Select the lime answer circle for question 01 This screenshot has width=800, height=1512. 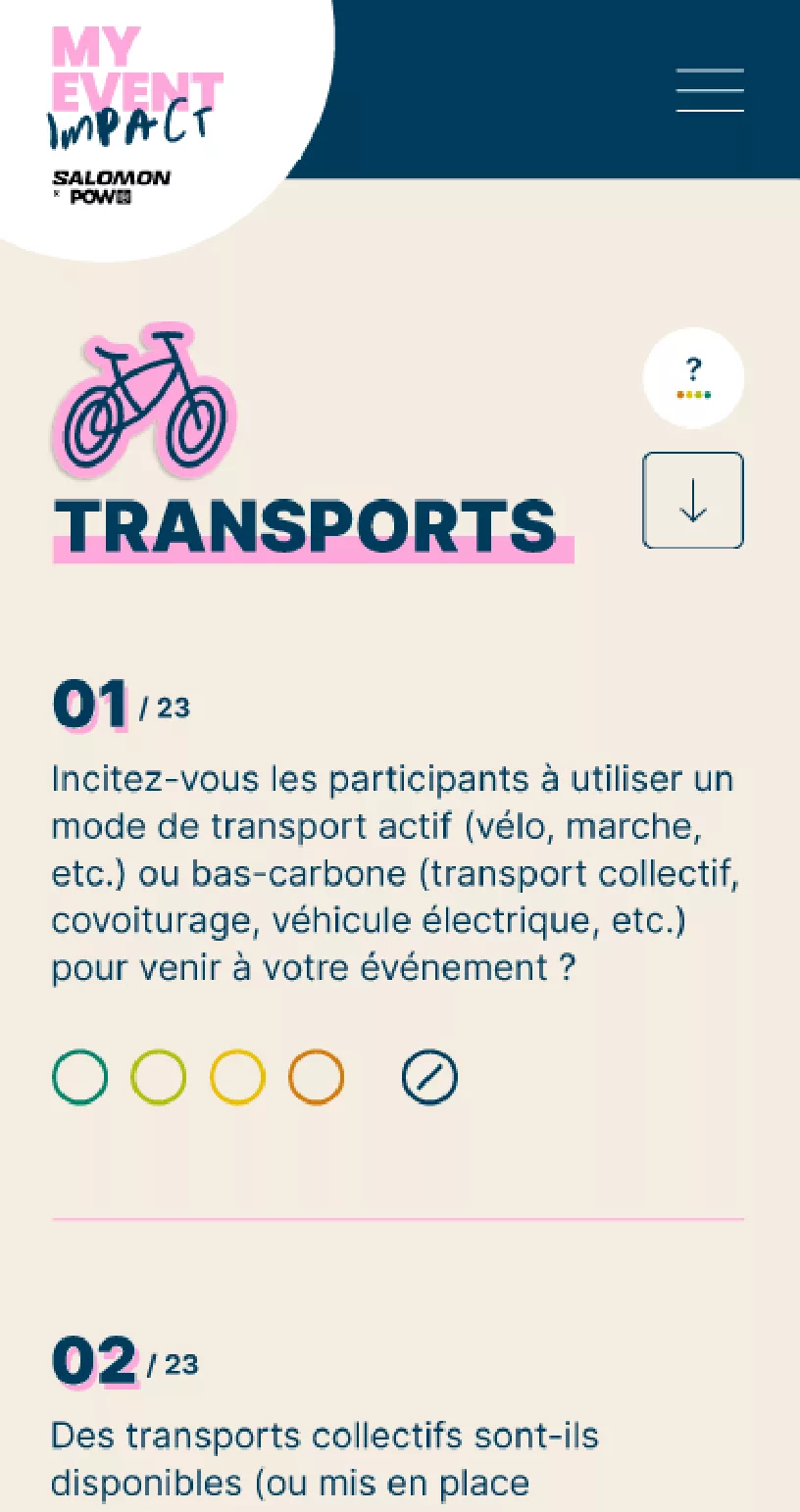click(x=158, y=1077)
